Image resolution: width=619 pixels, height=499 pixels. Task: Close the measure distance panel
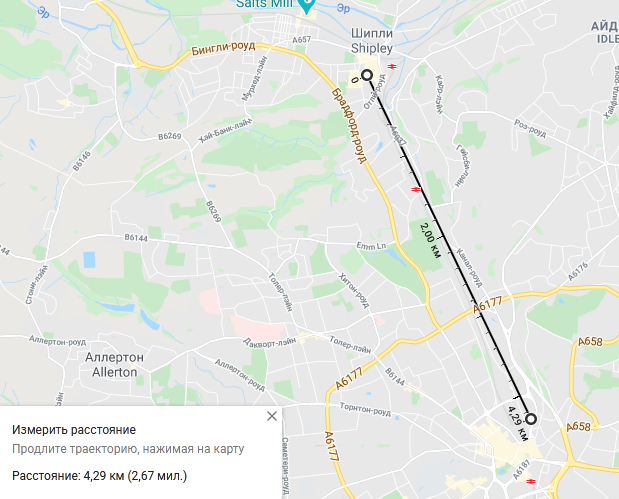pos(271,416)
